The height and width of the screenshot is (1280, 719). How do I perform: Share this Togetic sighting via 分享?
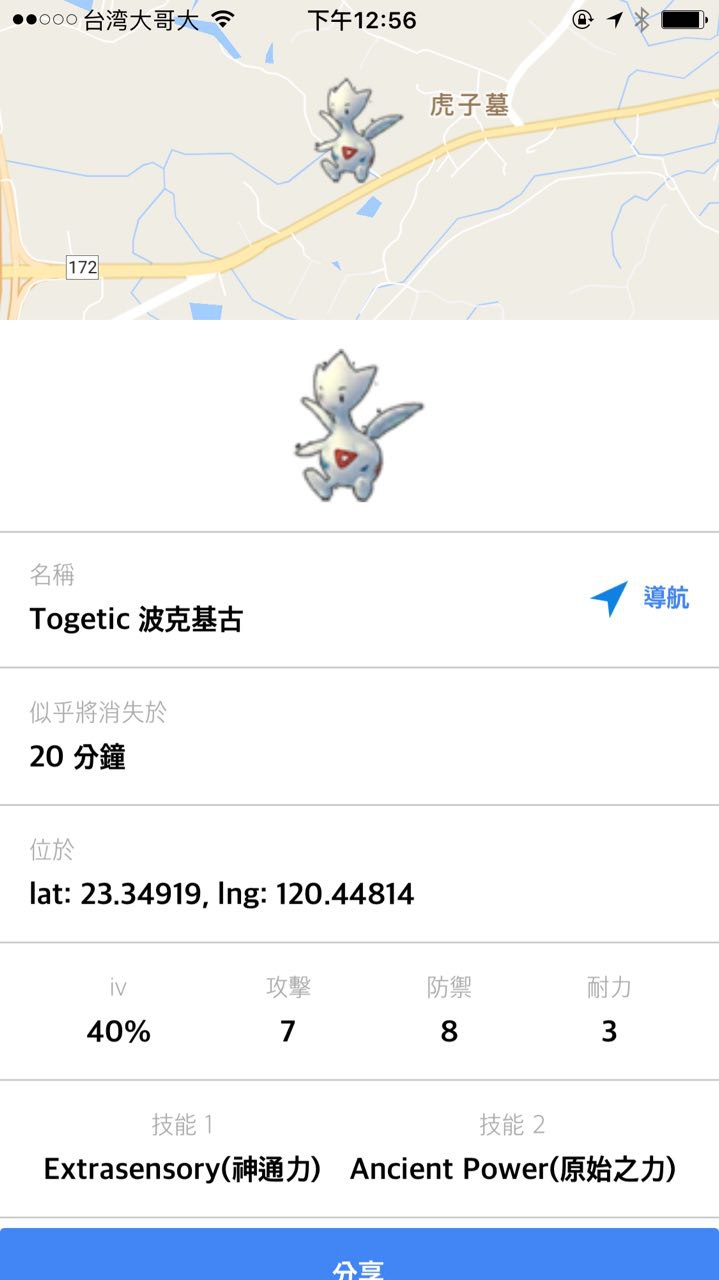pyautogui.click(x=359, y=1258)
